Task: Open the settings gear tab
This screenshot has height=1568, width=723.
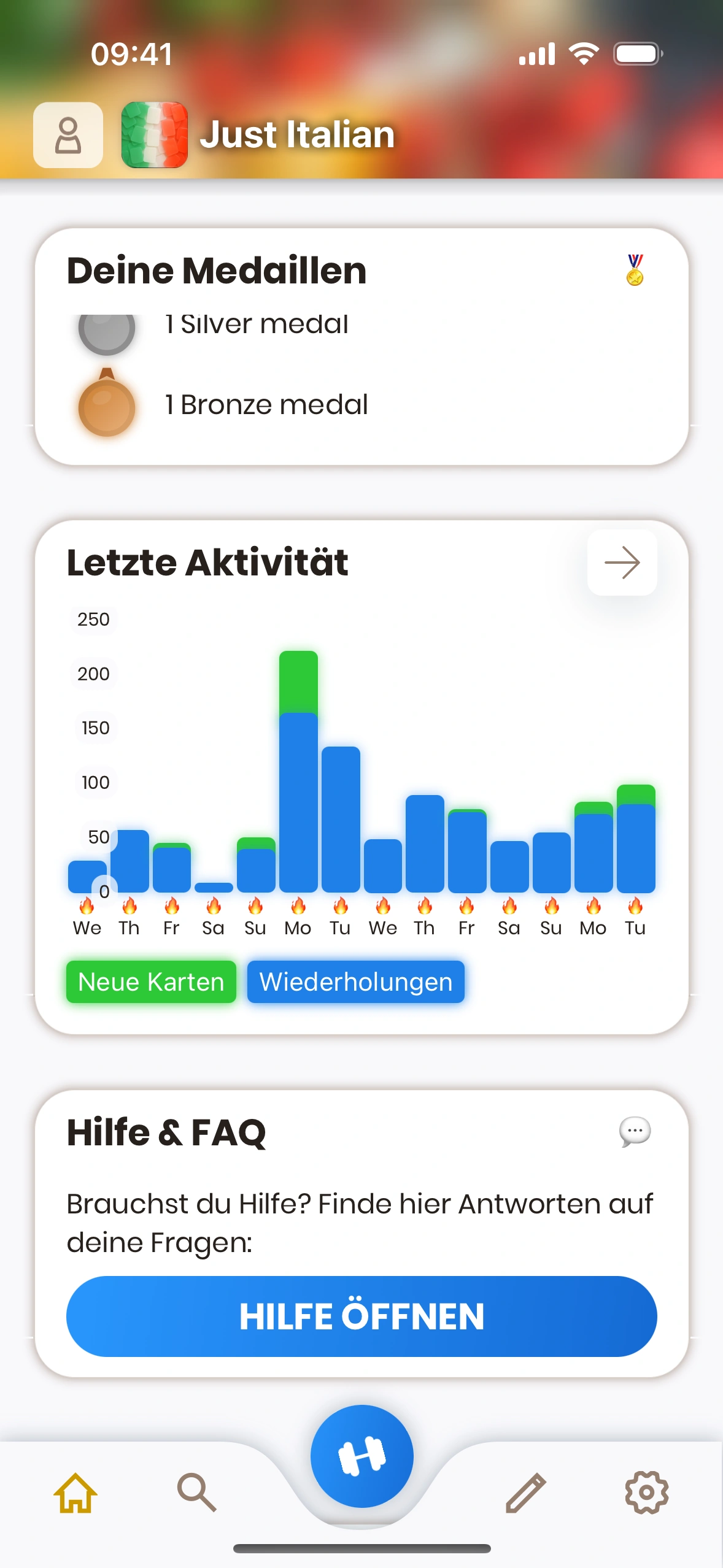Action: point(646,1493)
